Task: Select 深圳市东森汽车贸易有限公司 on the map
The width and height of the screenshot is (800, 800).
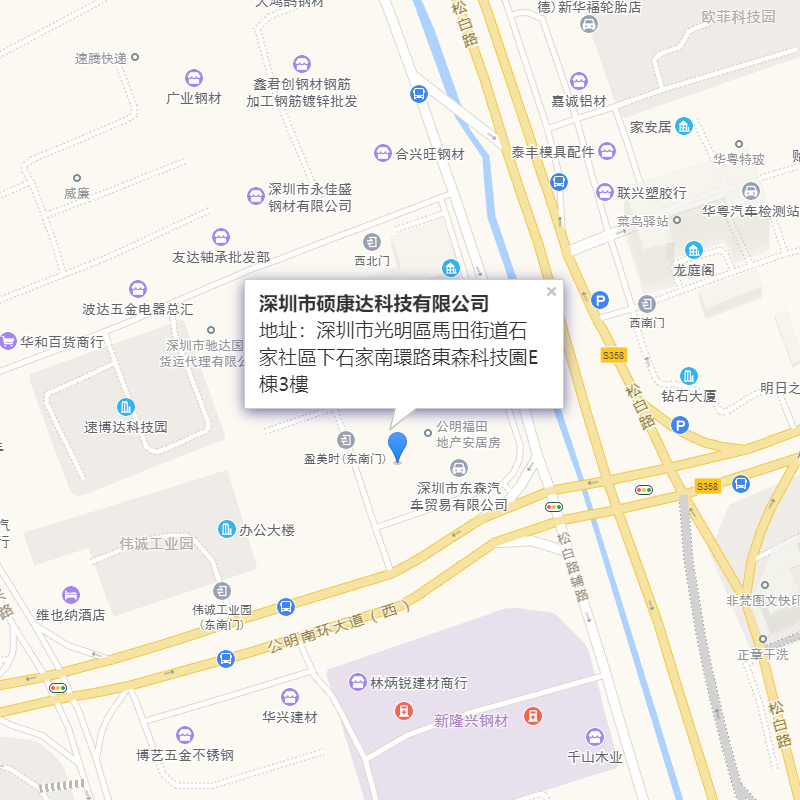Action: pyautogui.click(x=459, y=468)
